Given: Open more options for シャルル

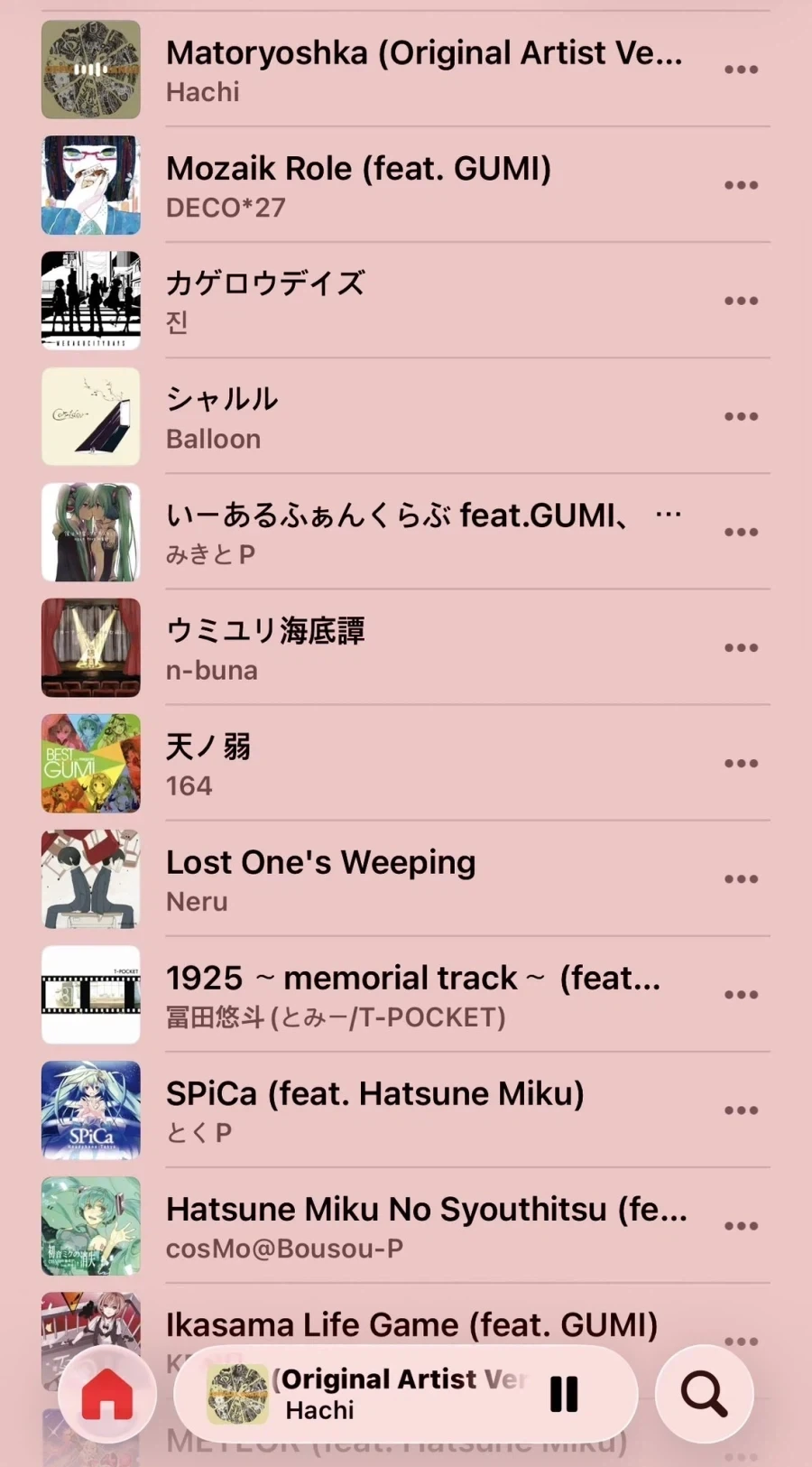Looking at the screenshot, I should click(x=741, y=416).
